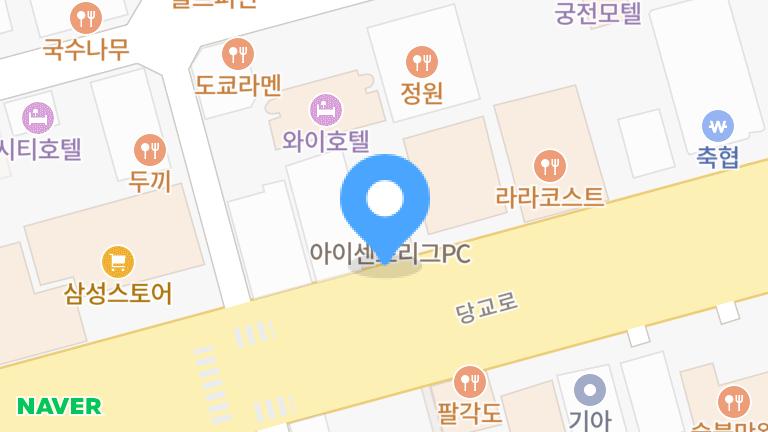
Task: Select the 시티호텔 hotel marker
Action: tap(38, 118)
